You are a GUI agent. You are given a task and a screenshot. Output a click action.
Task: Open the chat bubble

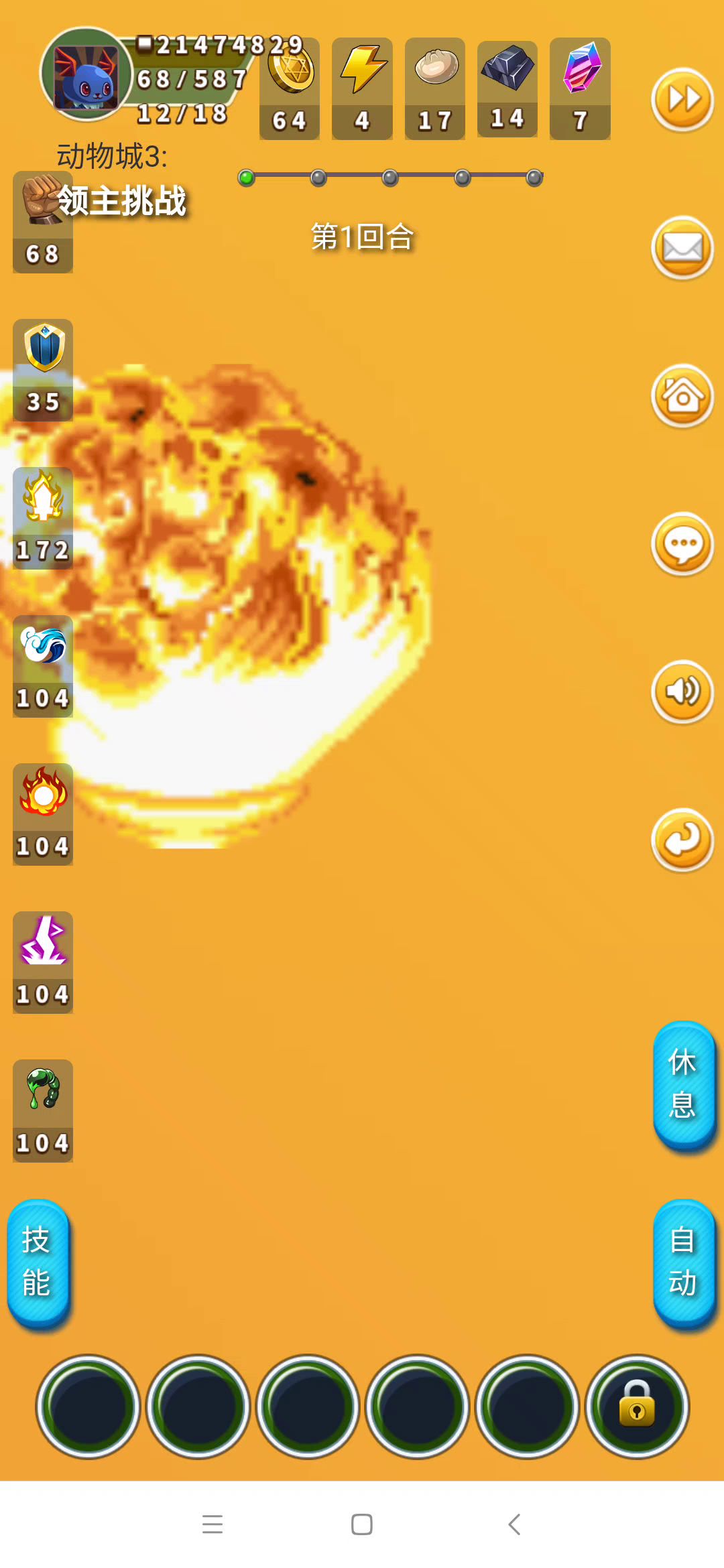click(x=682, y=544)
